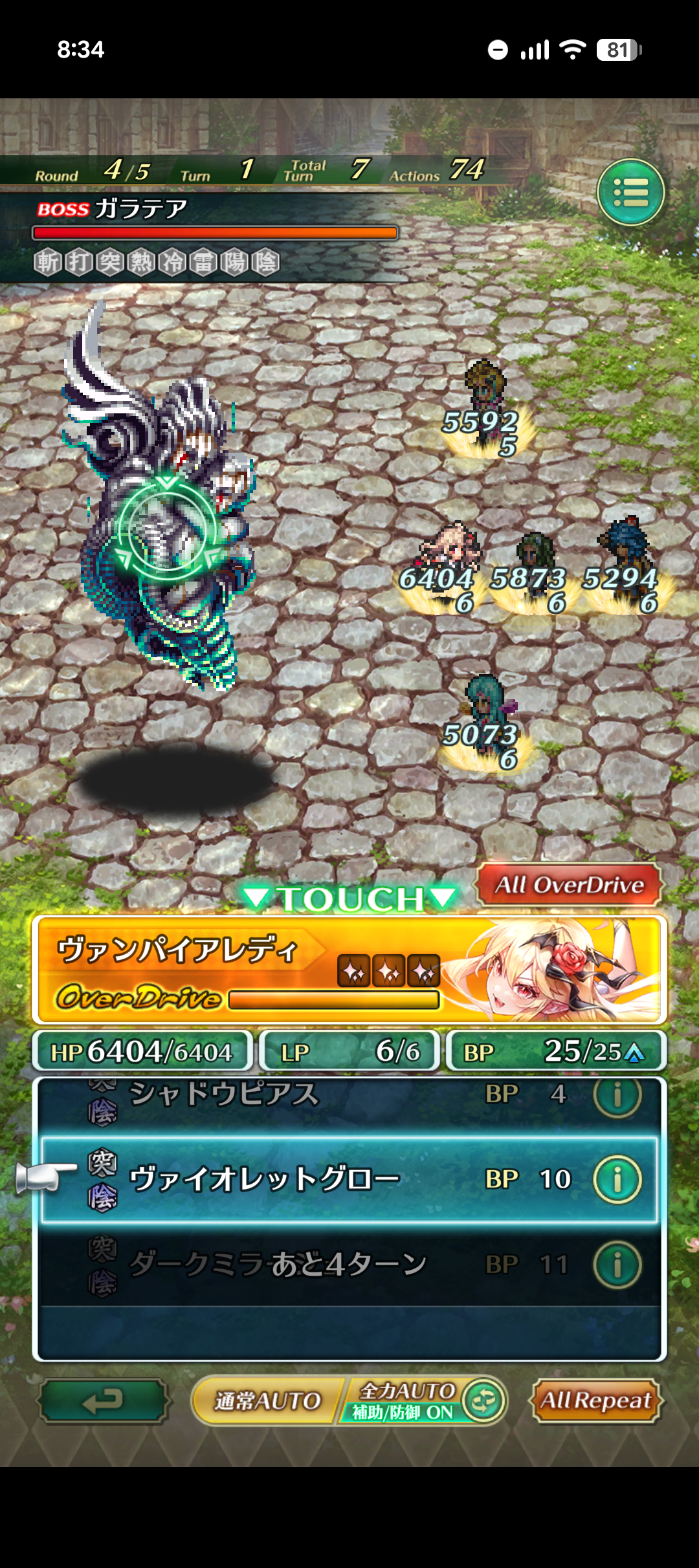
Task: View info for ヴァイオレットグロー
Action: [x=617, y=1179]
